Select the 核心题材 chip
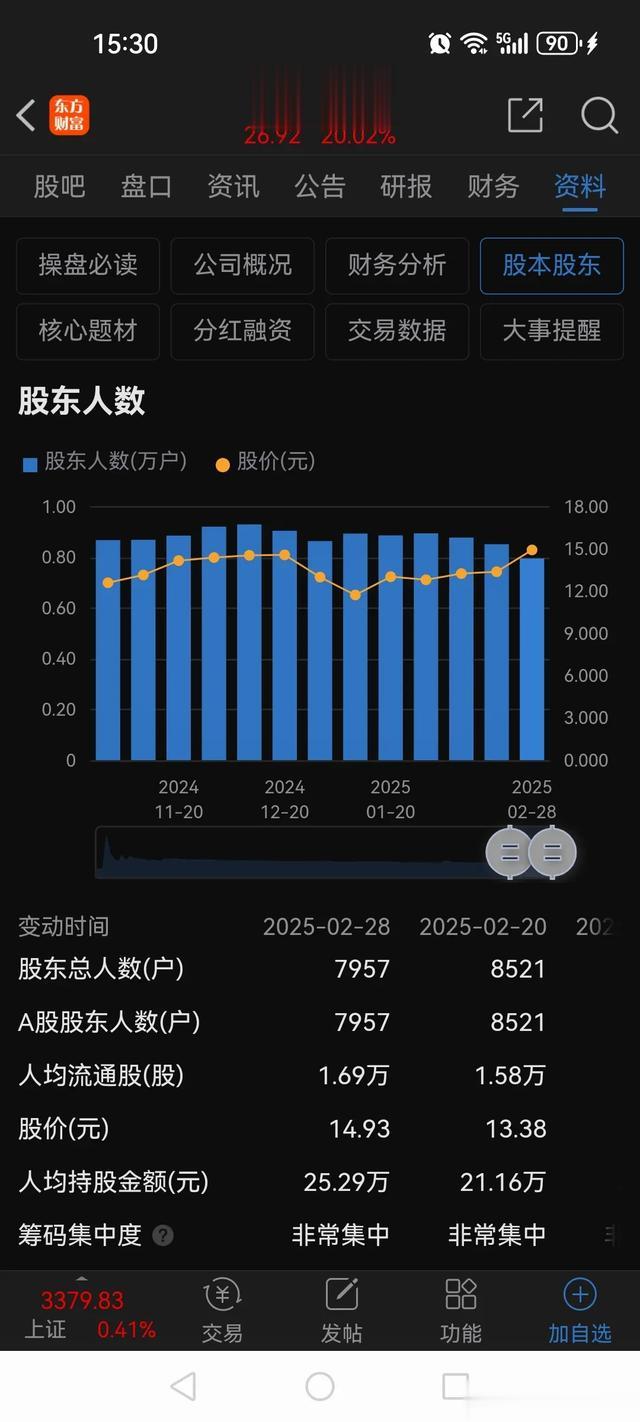Image resolution: width=640 pixels, height=1422 pixels. (88, 331)
